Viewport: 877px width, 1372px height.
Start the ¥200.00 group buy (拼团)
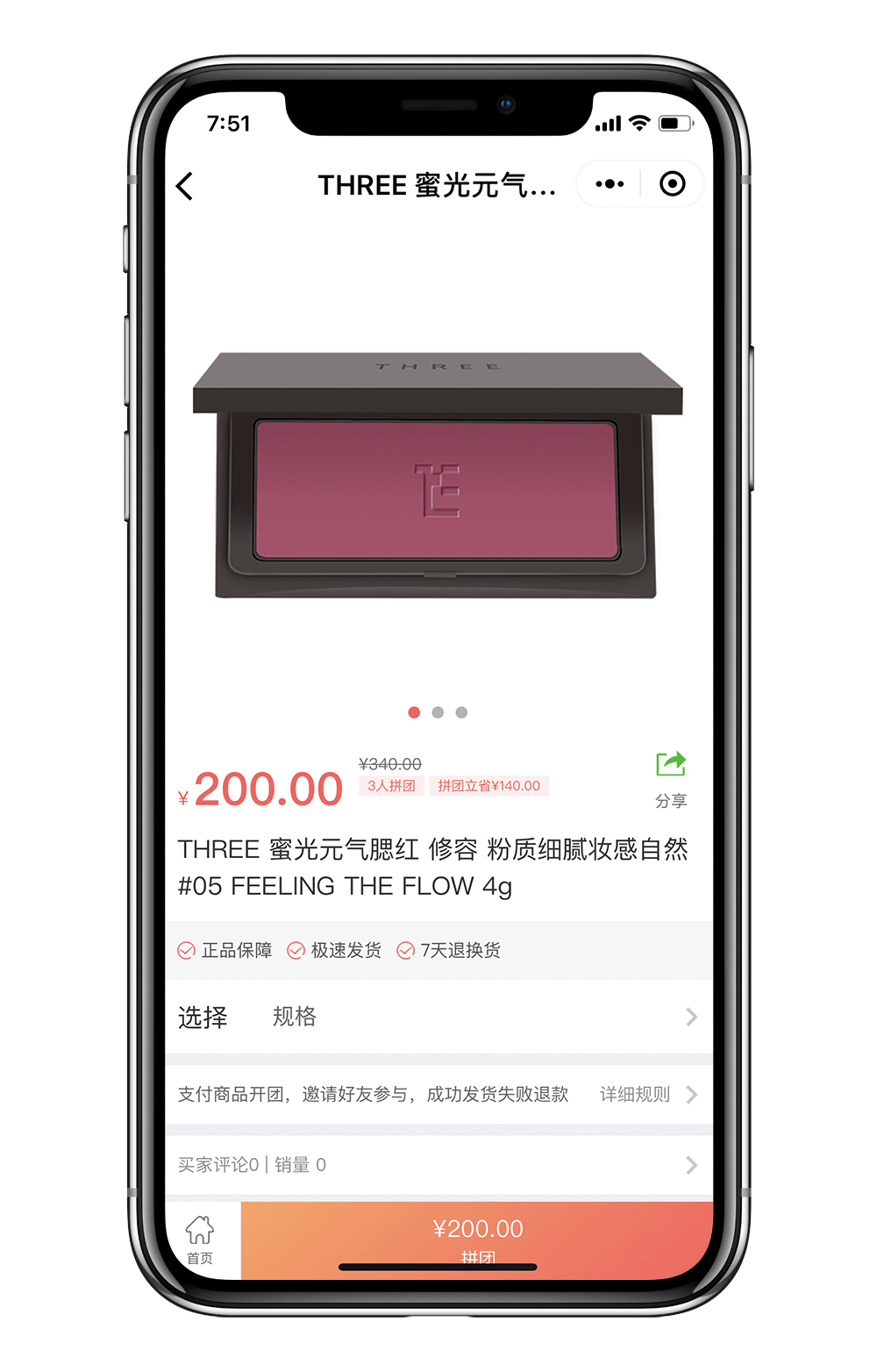pos(477,1235)
